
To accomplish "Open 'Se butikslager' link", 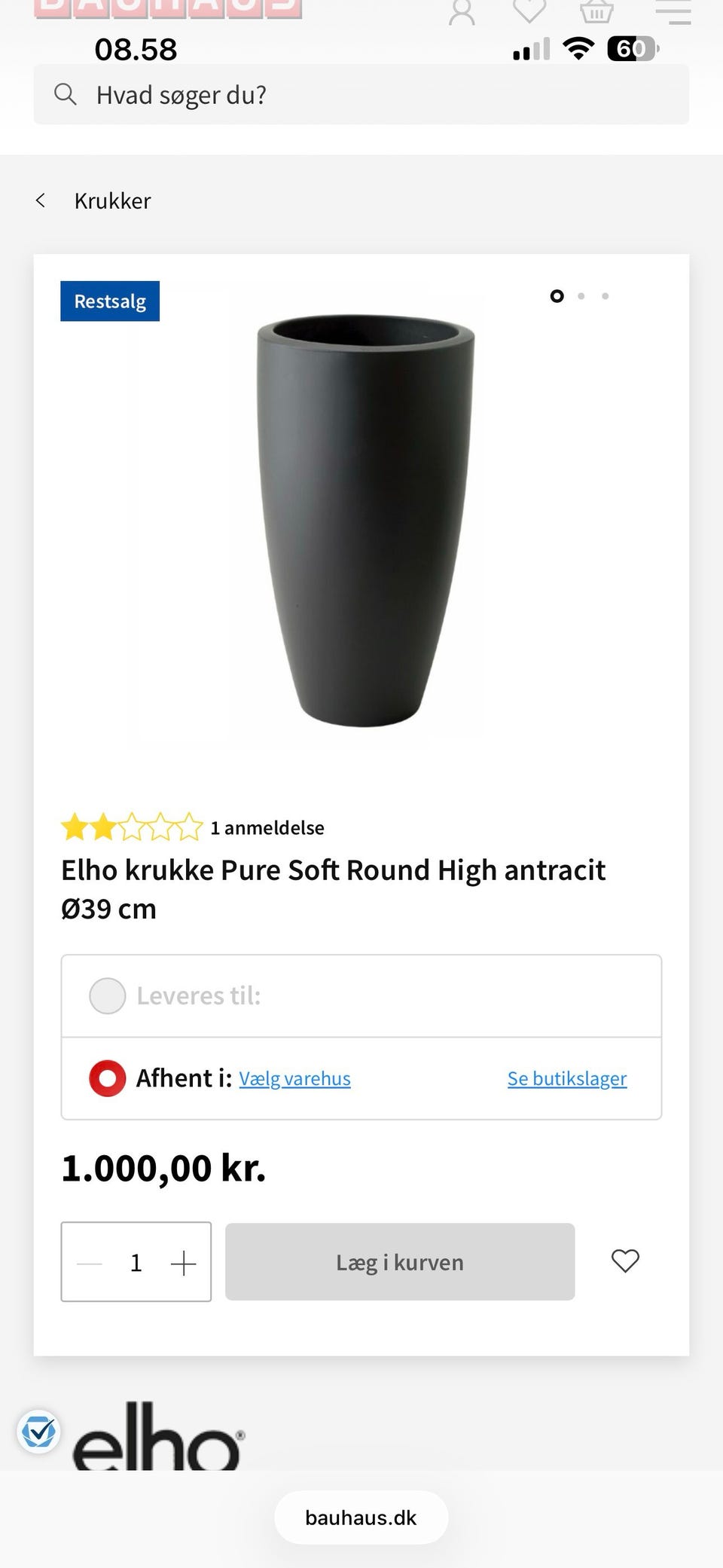I will 567,1079.
